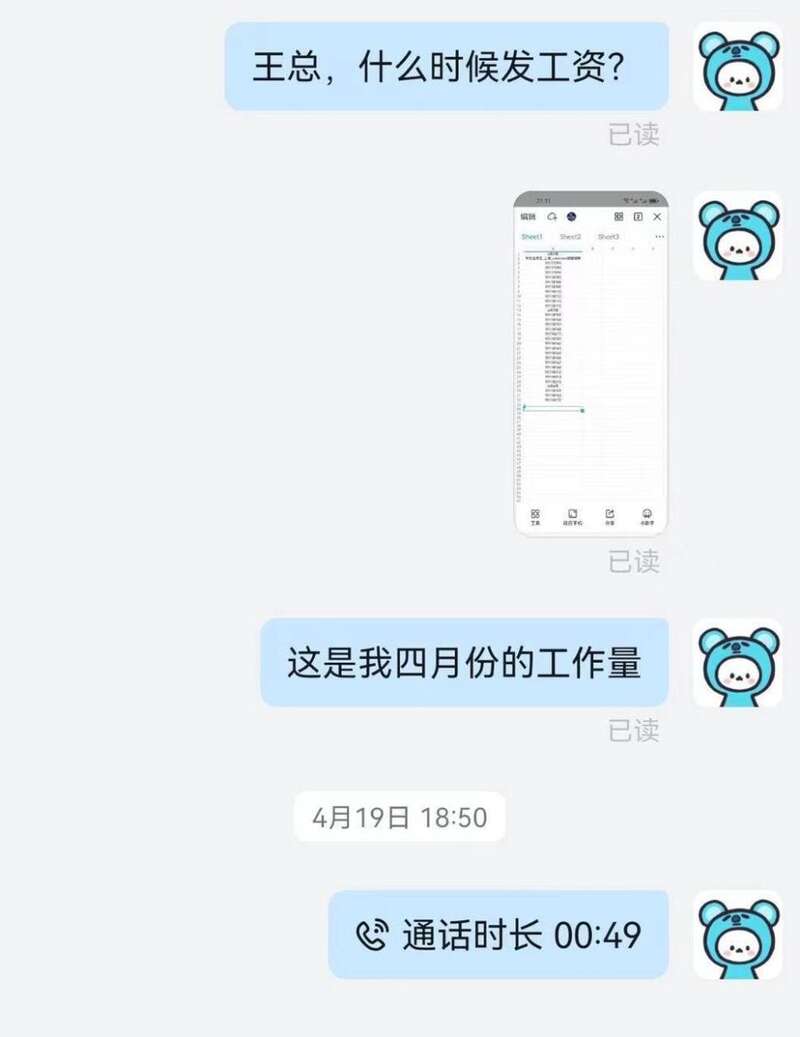800x1037 pixels.
Task: Open the spreadsheet screenshot image message
Action: click(x=590, y=363)
